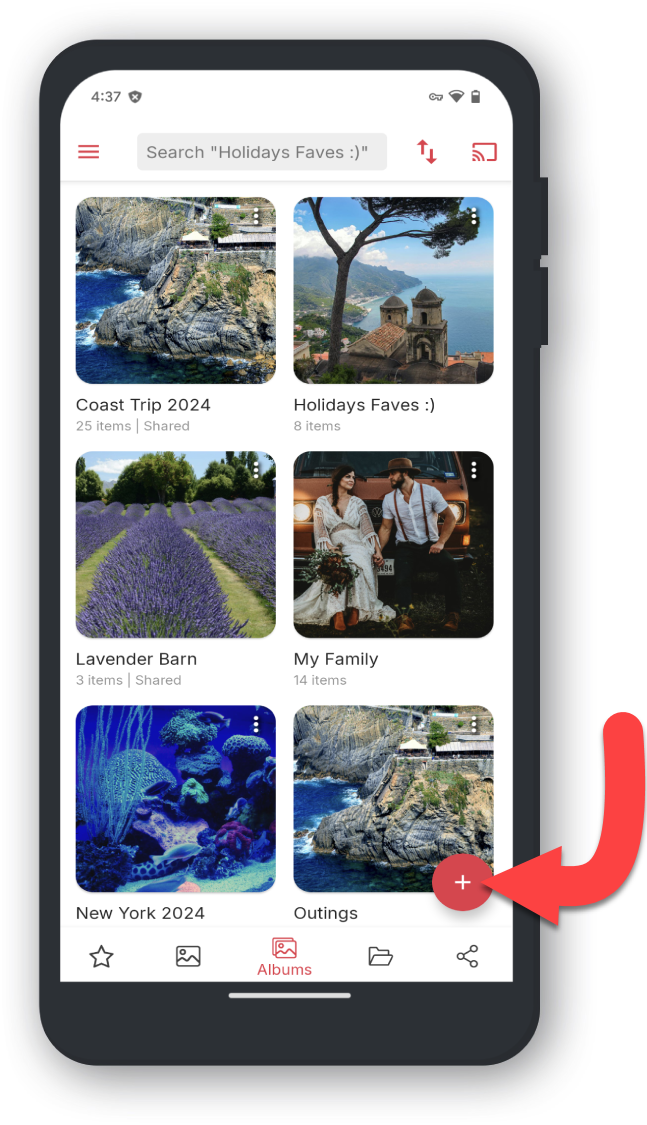This screenshot has height=1125, width=647.
Task: Open the Coast Trip 2024 album
Action: click(175, 291)
